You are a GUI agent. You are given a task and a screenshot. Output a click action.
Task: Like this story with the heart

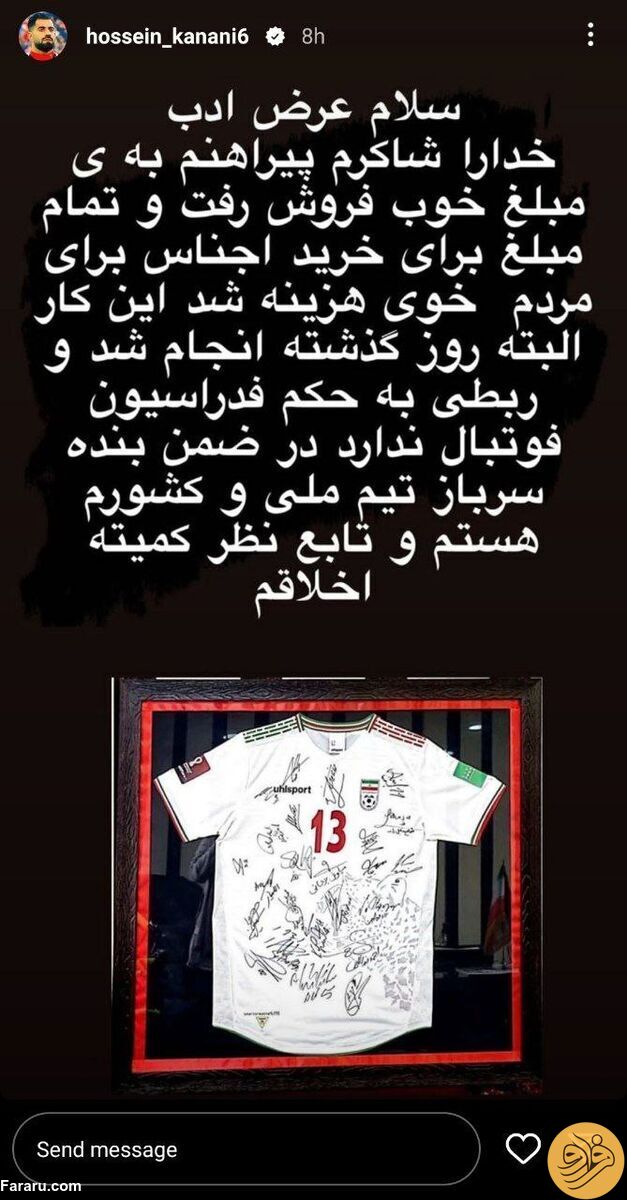point(523,1149)
